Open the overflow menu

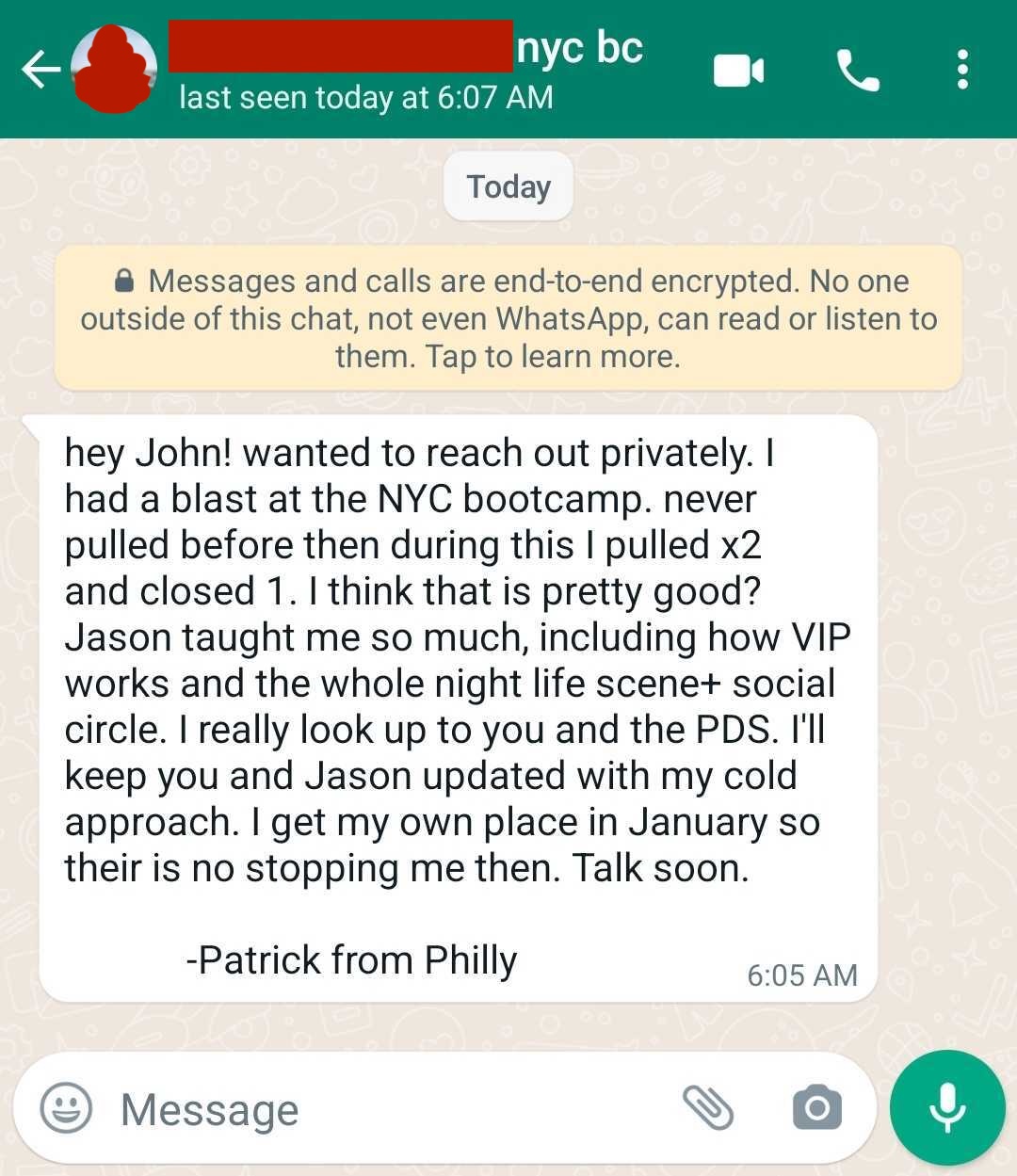pyautogui.click(x=961, y=71)
